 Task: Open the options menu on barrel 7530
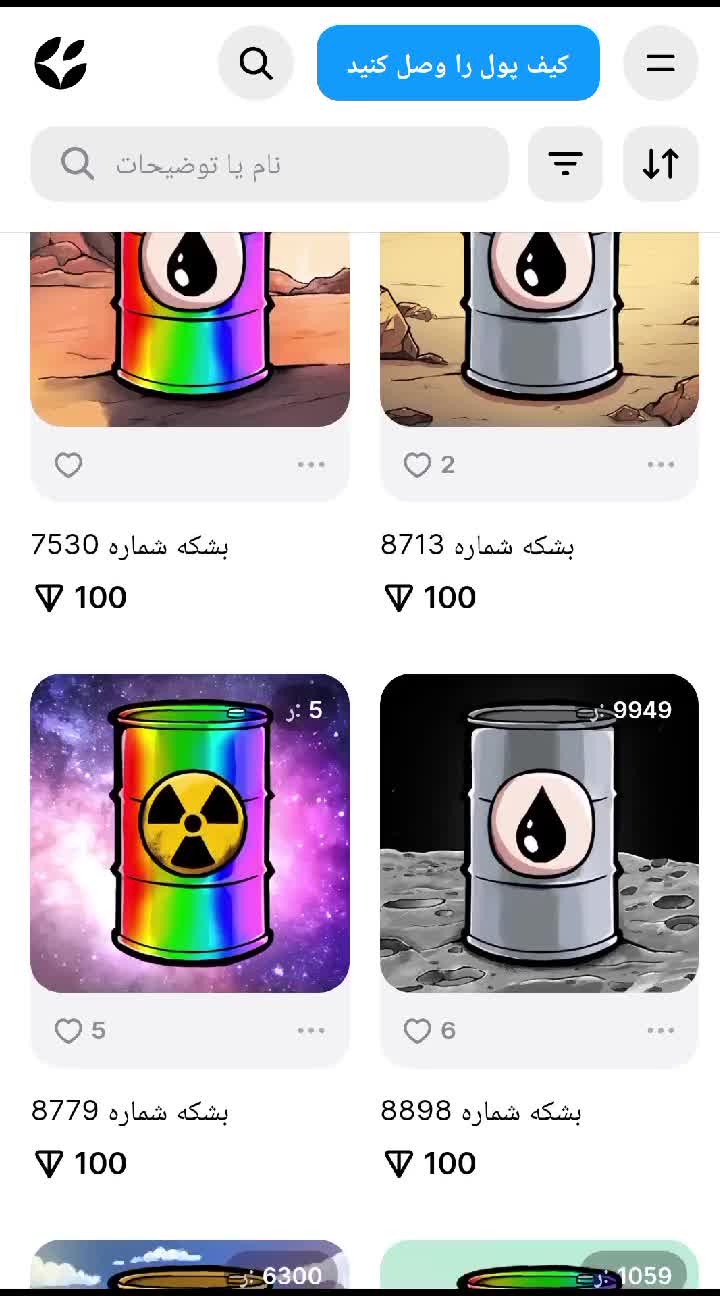pyautogui.click(x=311, y=465)
